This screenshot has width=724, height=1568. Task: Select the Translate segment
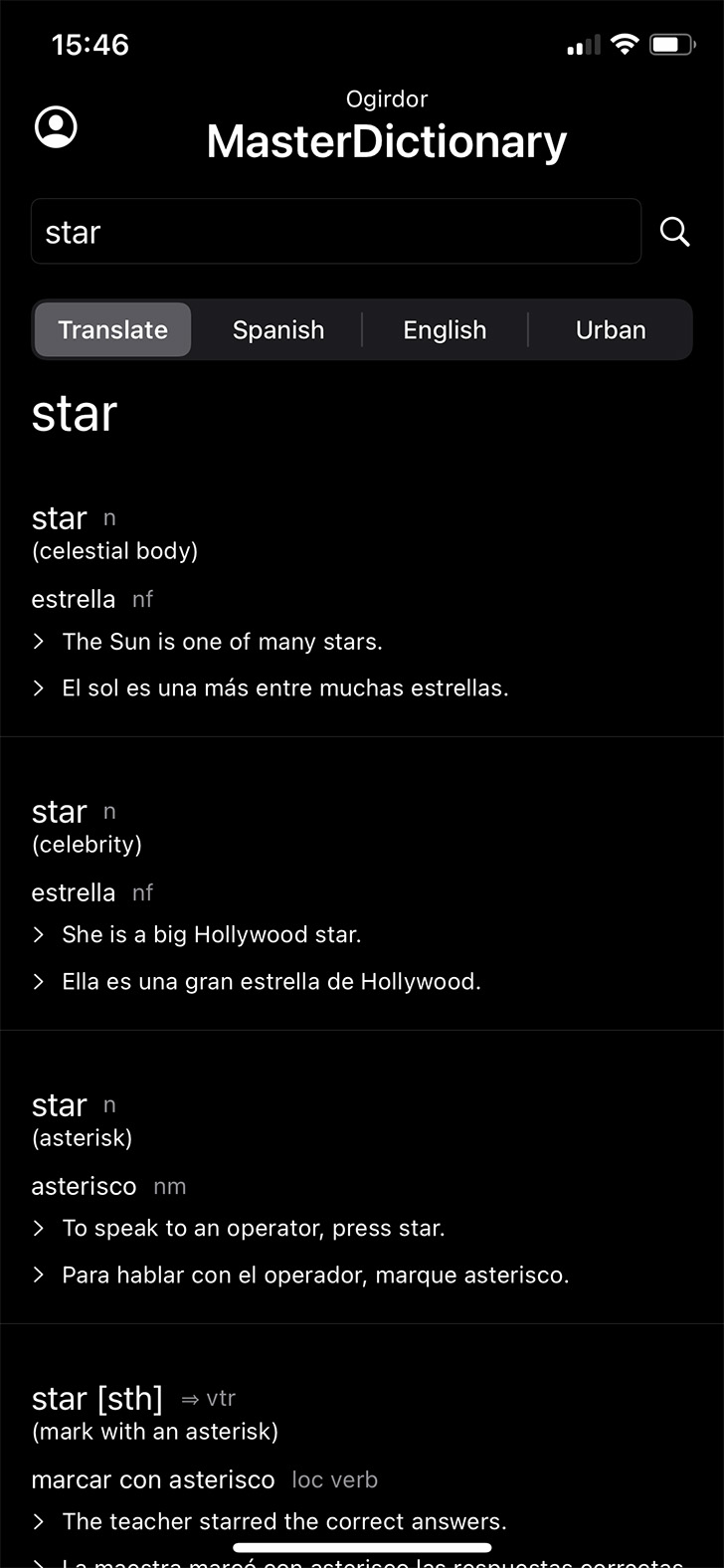[x=112, y=330]
